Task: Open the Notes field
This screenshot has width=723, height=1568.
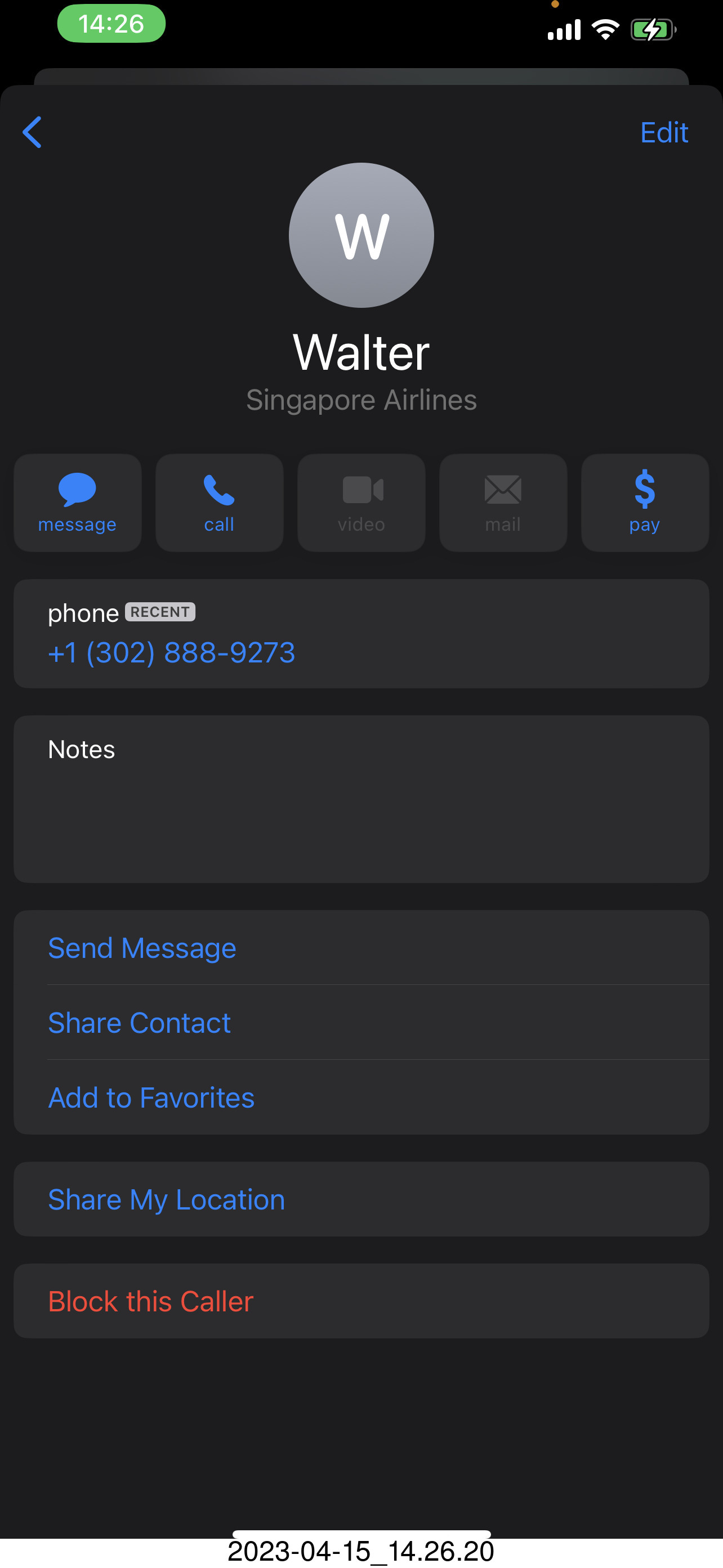Action: tap(361, 799)
